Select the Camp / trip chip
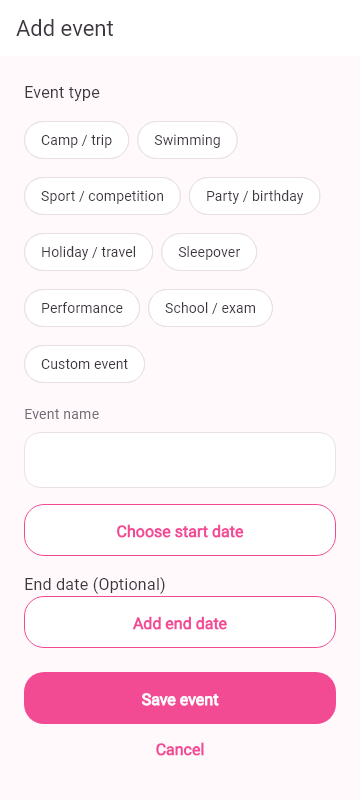Screen dimensions: 360x800 tap(76, 140)
